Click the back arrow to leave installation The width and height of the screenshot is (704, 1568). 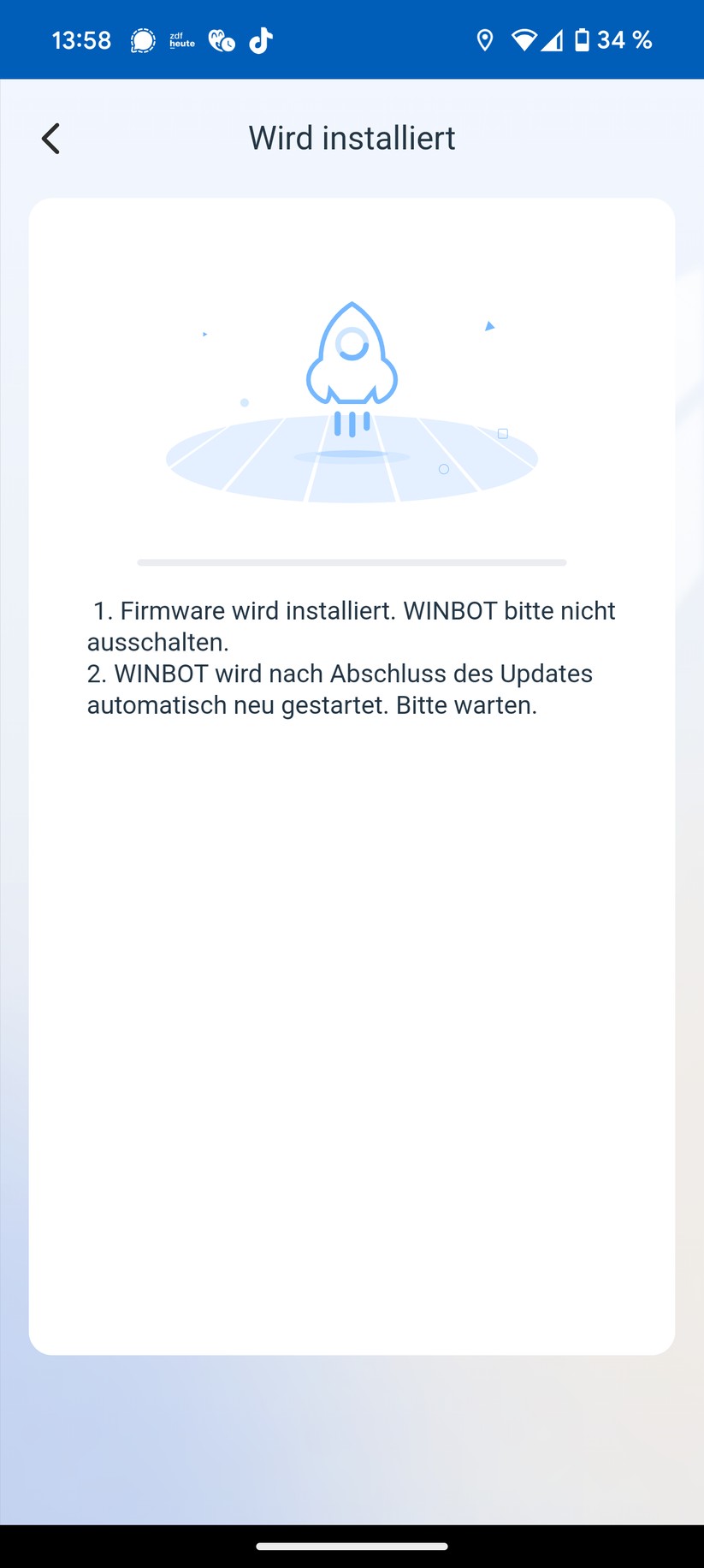click(x=50, y=138)
